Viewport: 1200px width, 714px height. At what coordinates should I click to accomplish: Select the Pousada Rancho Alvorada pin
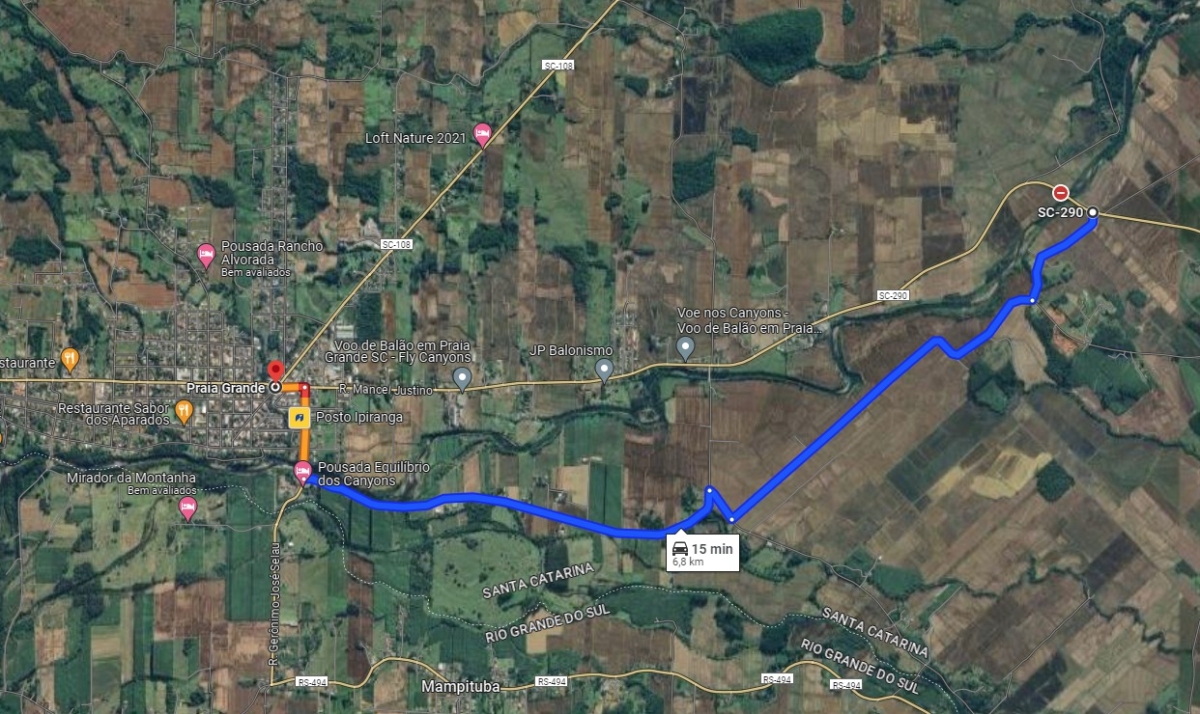click(205, 254)
